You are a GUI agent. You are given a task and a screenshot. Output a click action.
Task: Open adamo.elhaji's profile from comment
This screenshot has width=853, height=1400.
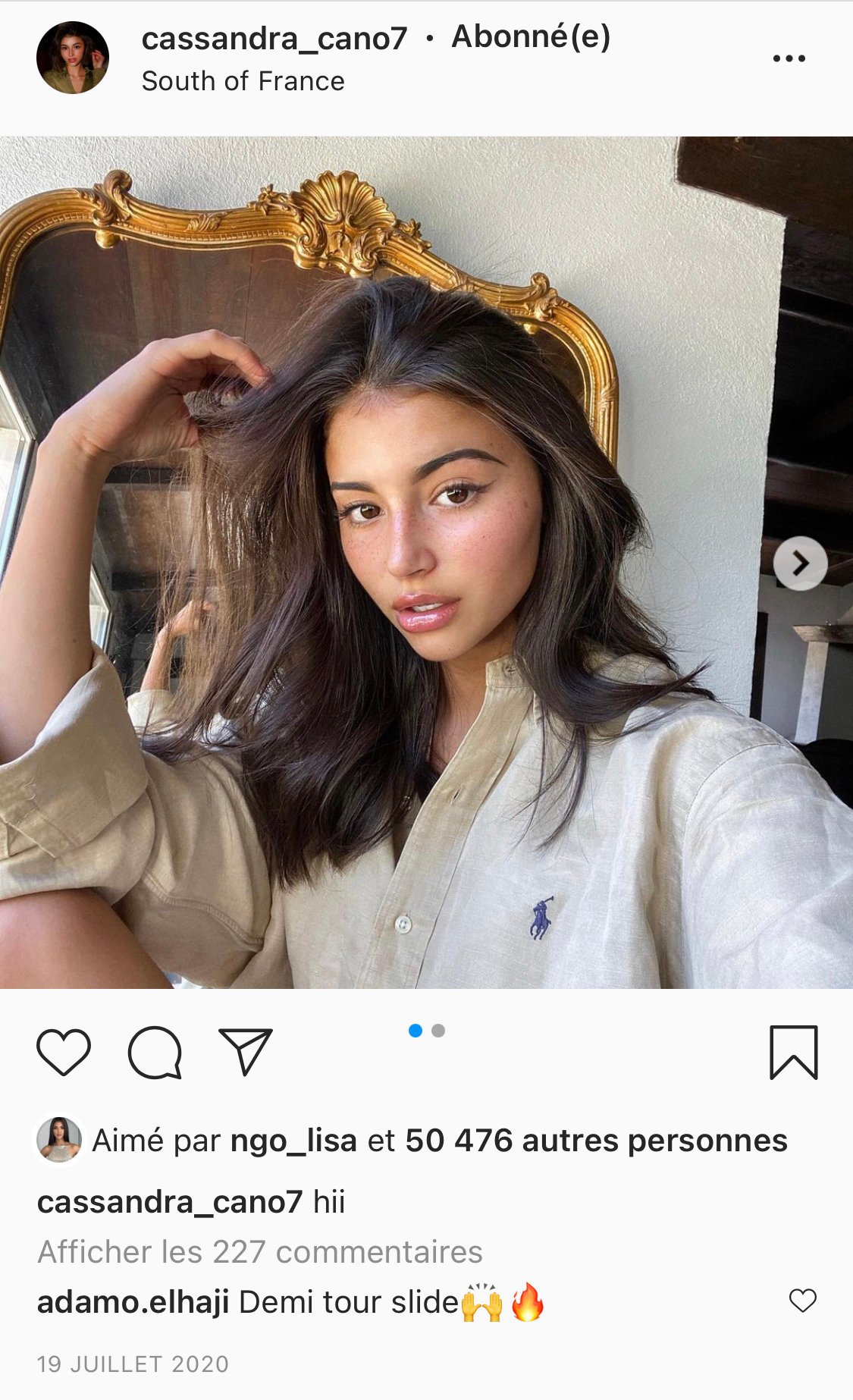(x=133, y=1302)
